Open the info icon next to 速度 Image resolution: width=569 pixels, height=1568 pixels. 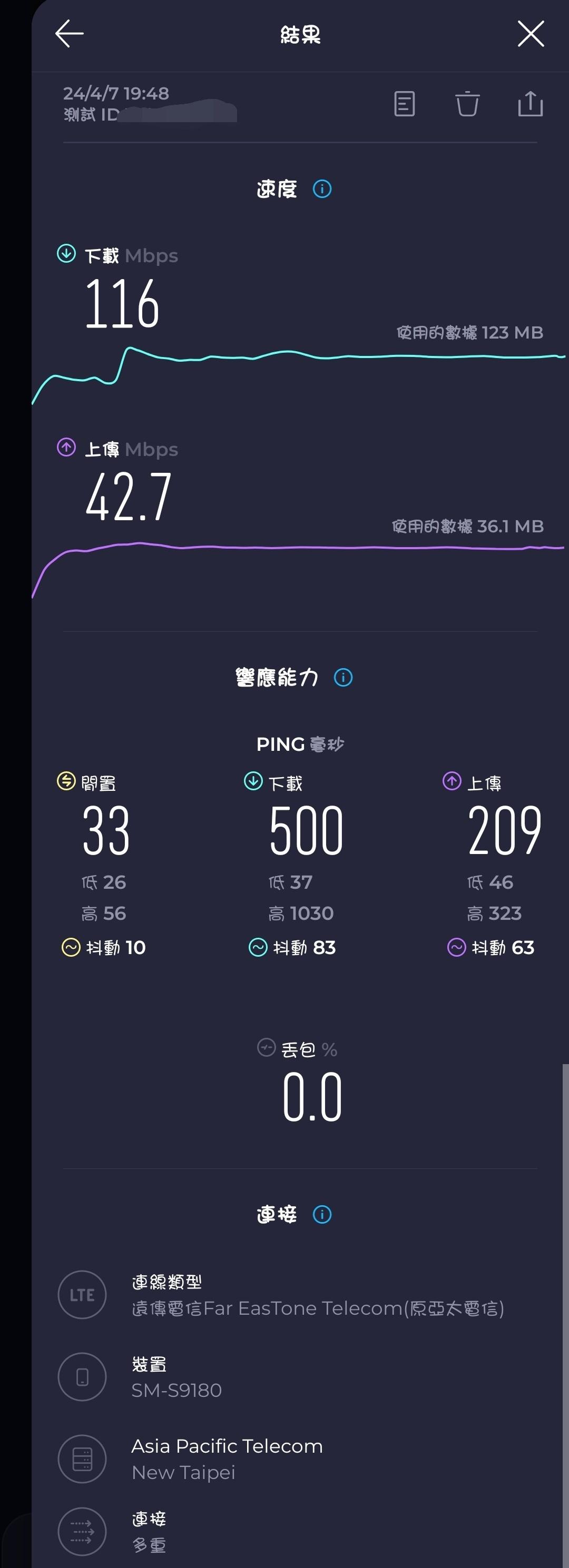322,190
